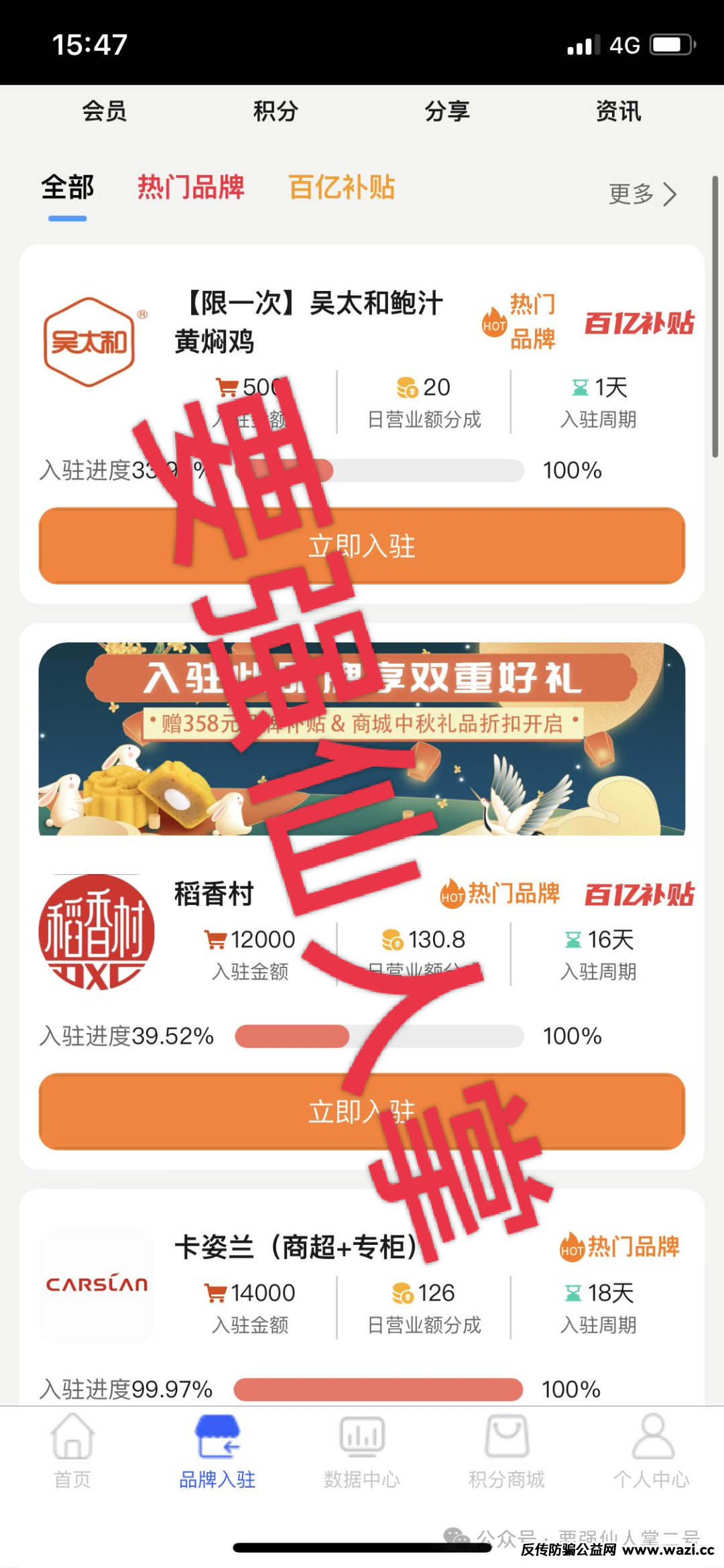Open the 吴太和鲍汁黄焖鸡 brand card

[308, 323]
